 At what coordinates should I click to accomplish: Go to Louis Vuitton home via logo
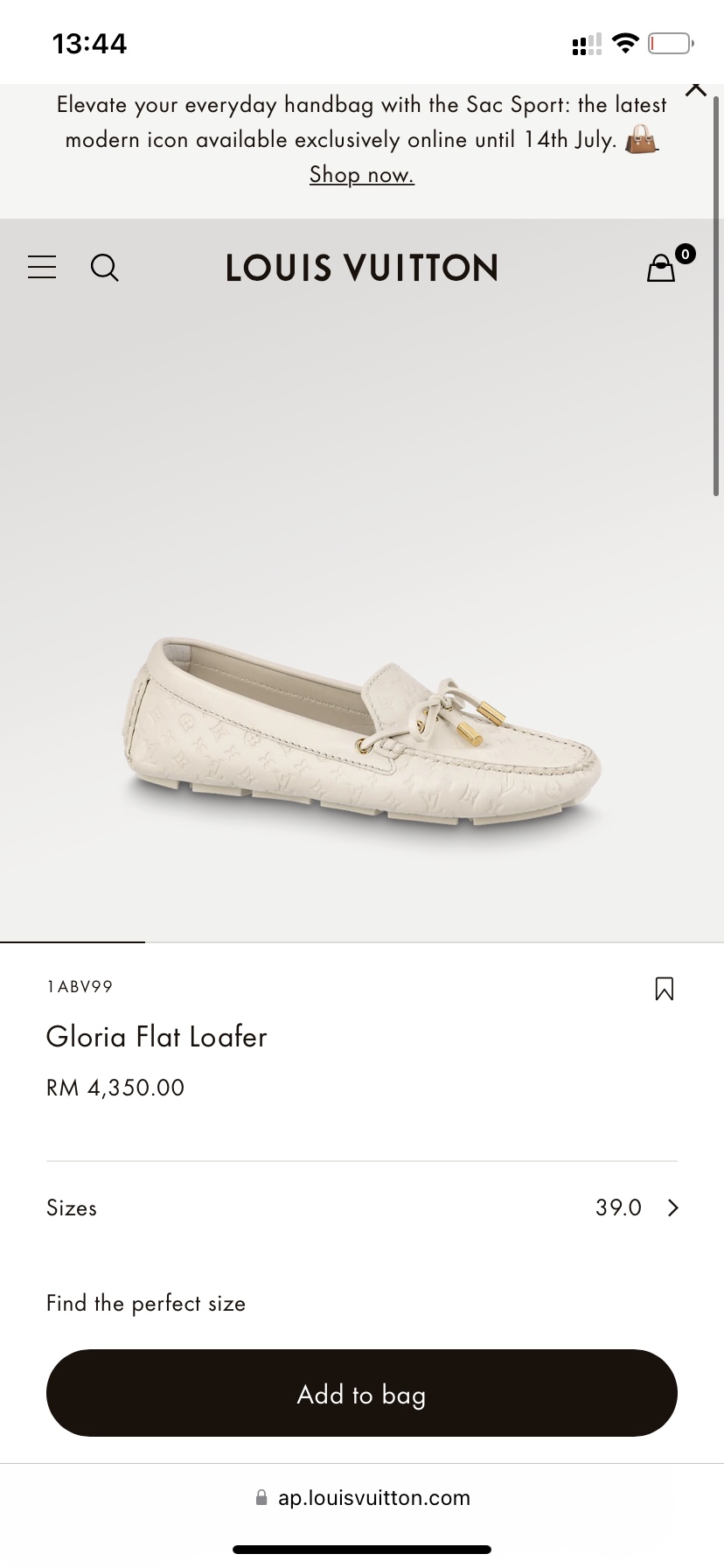pyautogui.click(x=362, y=268)
